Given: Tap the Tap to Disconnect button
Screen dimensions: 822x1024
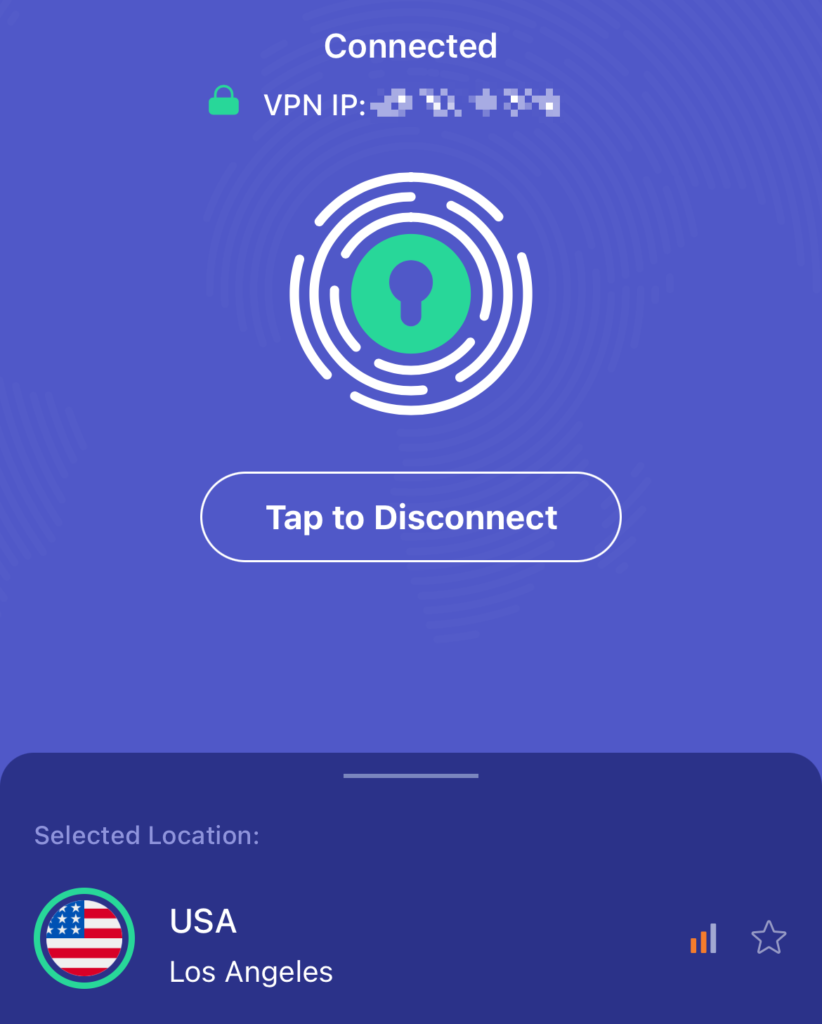Looking at the screenshot, I should point(410,517).
